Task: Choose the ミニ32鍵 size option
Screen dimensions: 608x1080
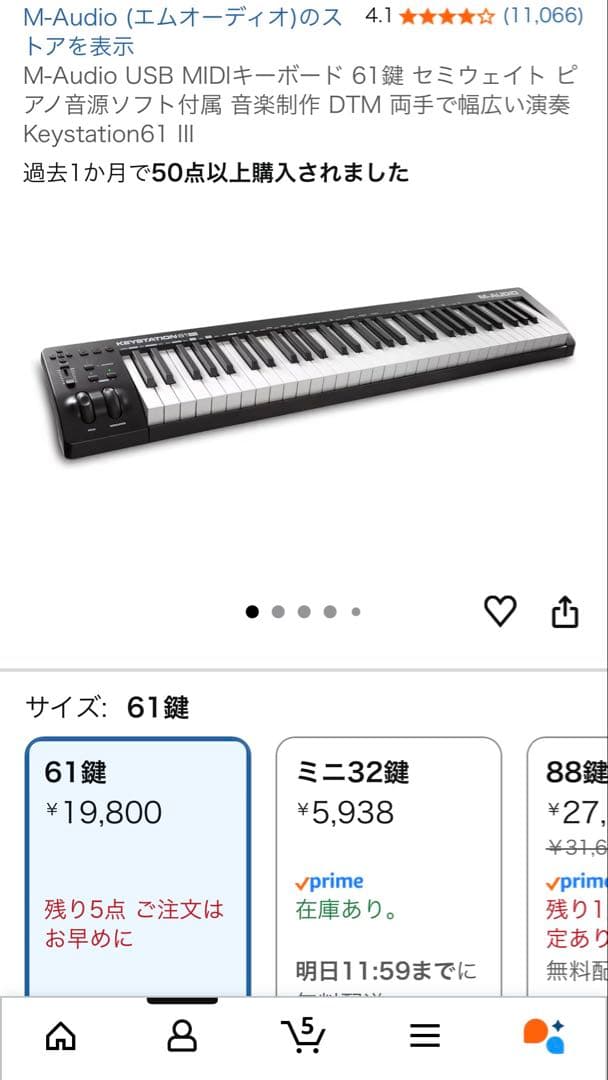Action: 388,860
